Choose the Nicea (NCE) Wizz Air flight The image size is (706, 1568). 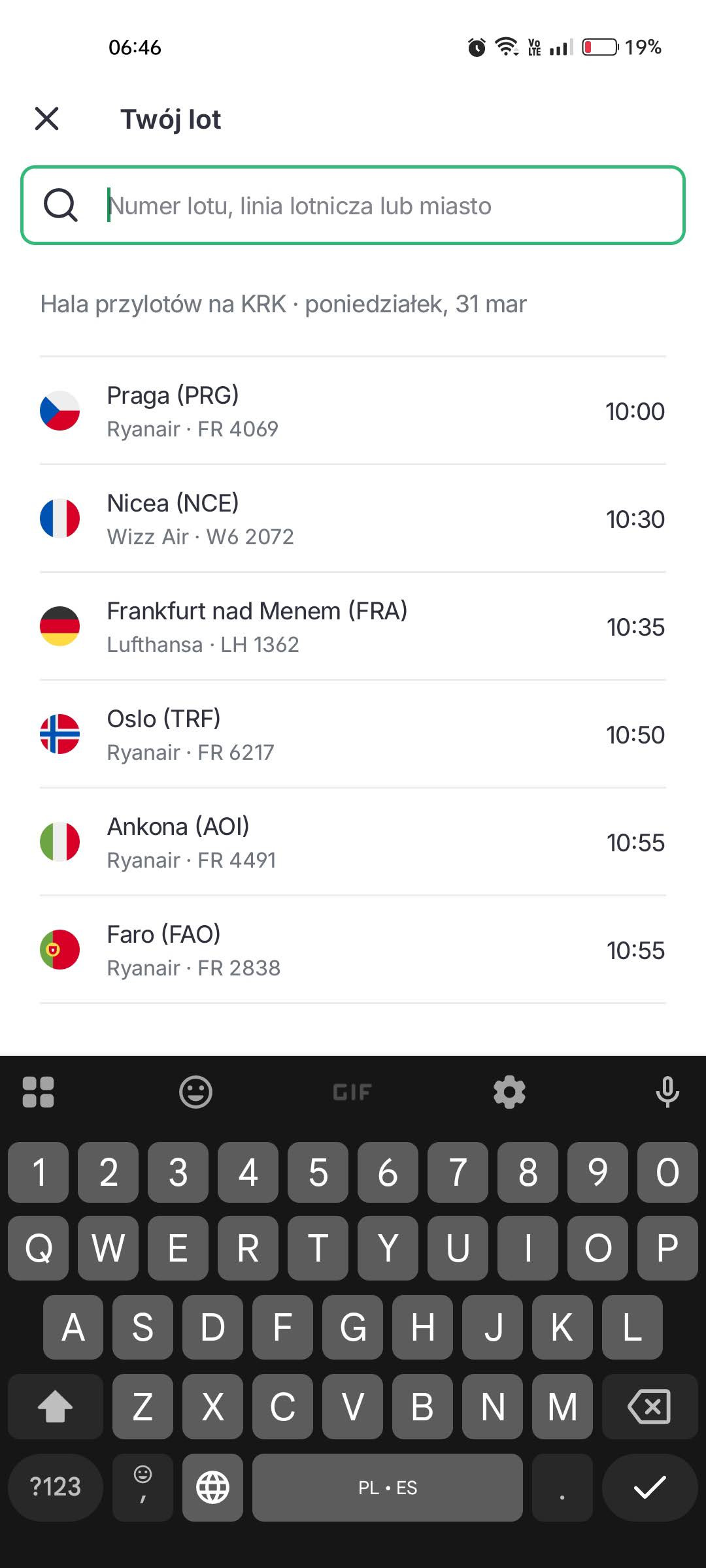click(x=353, y=519)
